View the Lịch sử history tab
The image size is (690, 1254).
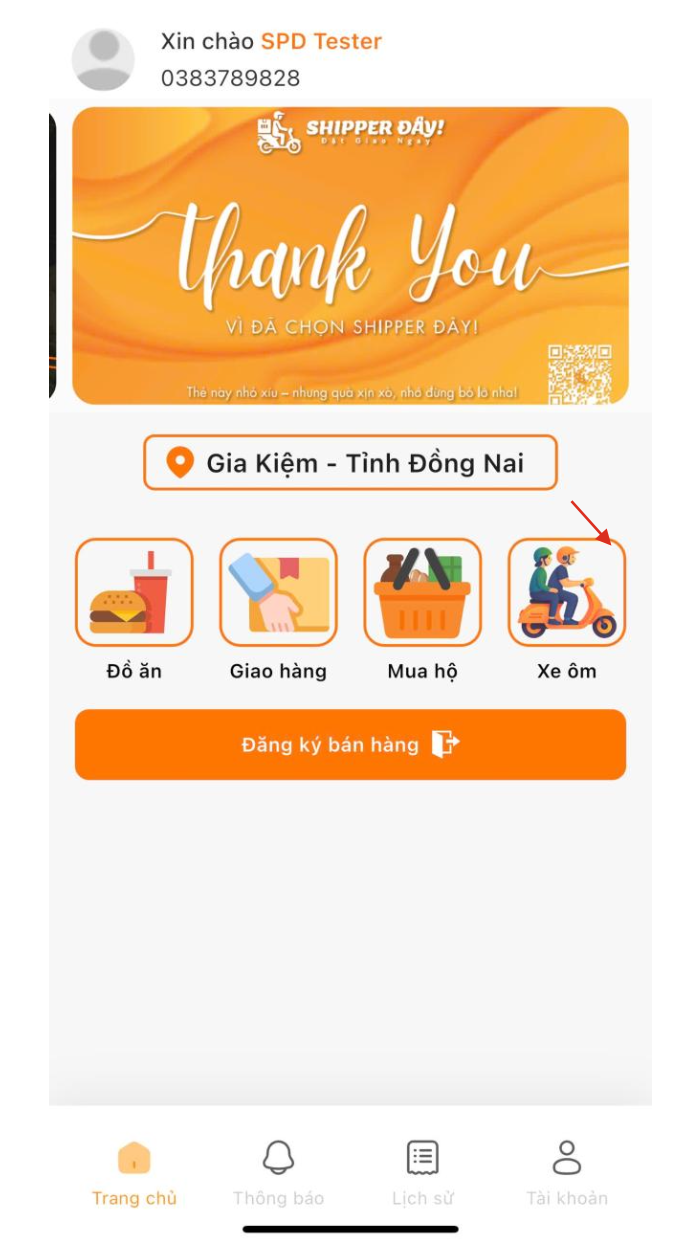pyautogui.click(x=422, y=1172)
